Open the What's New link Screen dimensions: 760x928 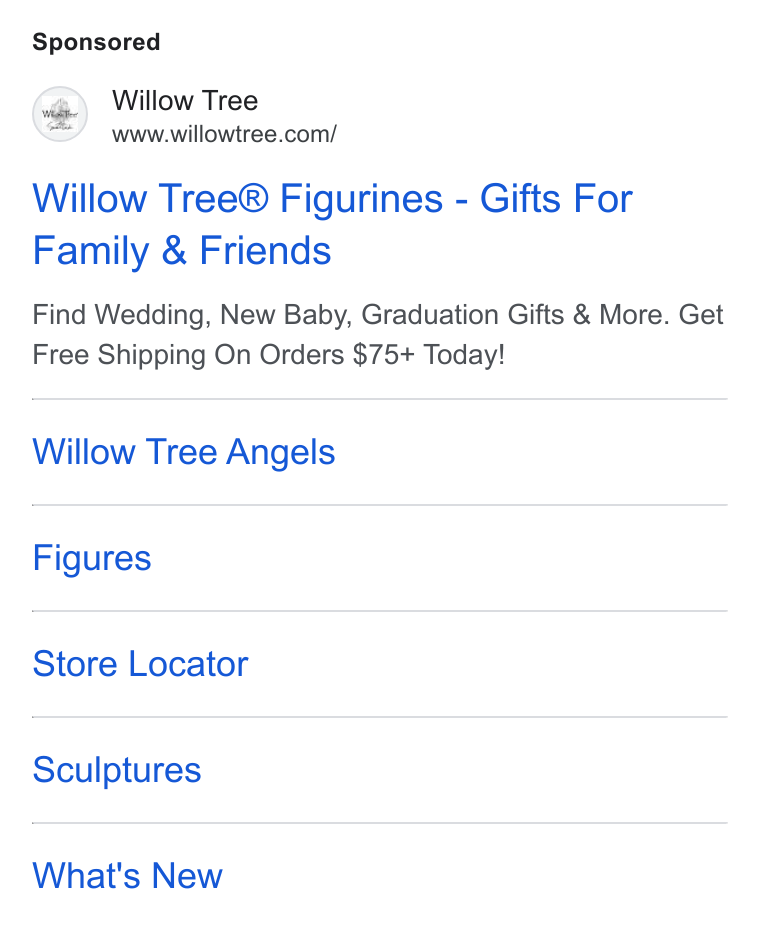point(127,875)
